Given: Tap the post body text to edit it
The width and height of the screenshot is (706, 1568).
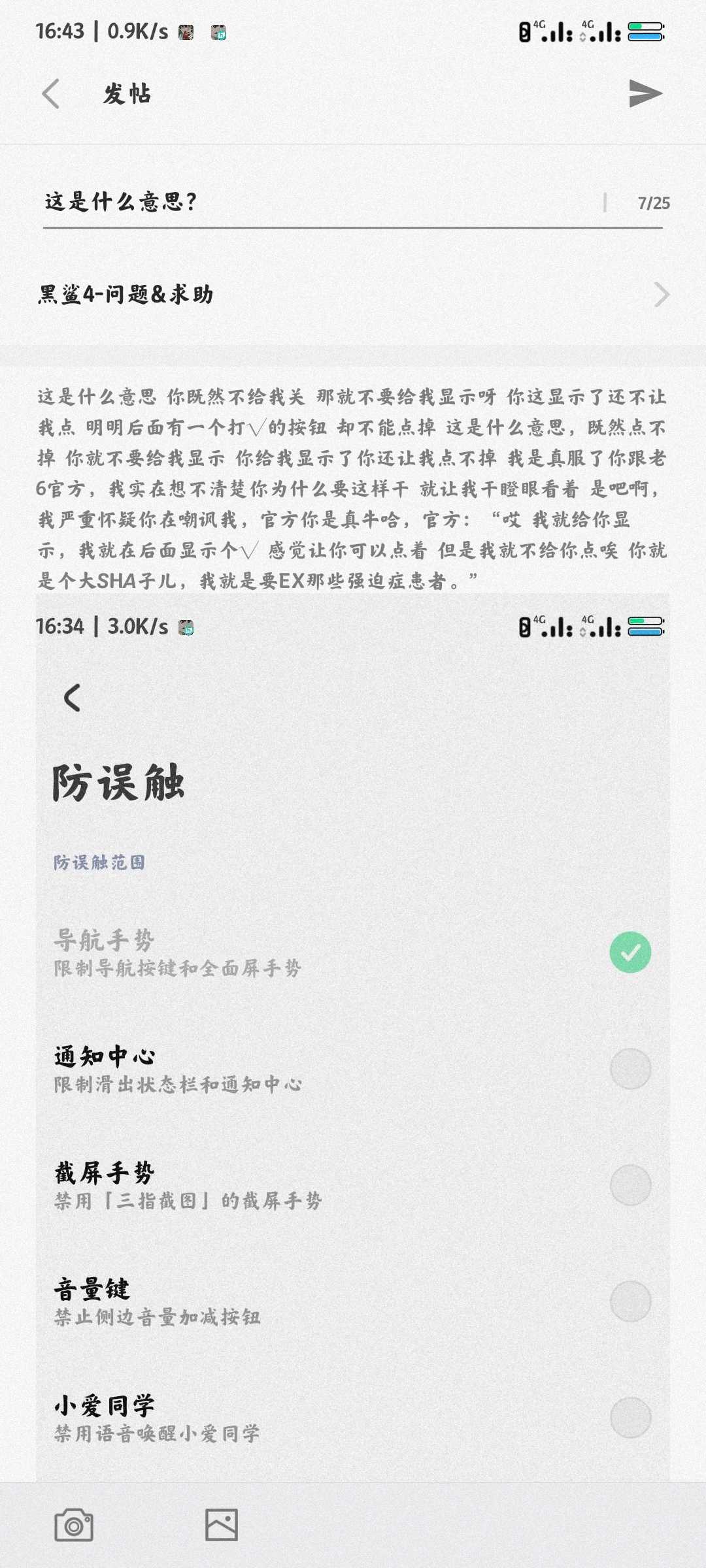Looking at the screenshot, I should pyautogui.click(x=353, y=488).
